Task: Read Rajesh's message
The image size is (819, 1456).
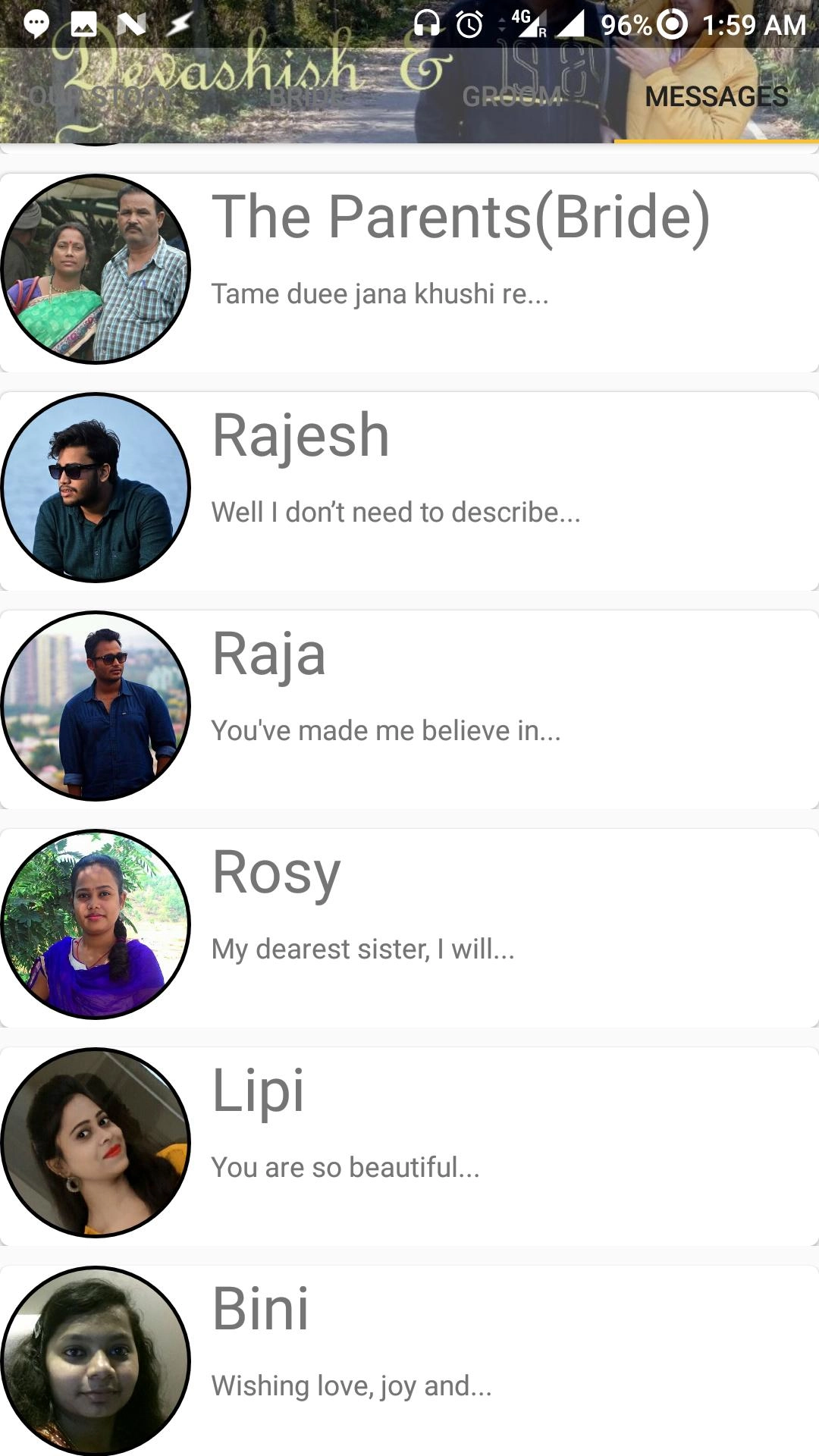Action: coord(409,491)
